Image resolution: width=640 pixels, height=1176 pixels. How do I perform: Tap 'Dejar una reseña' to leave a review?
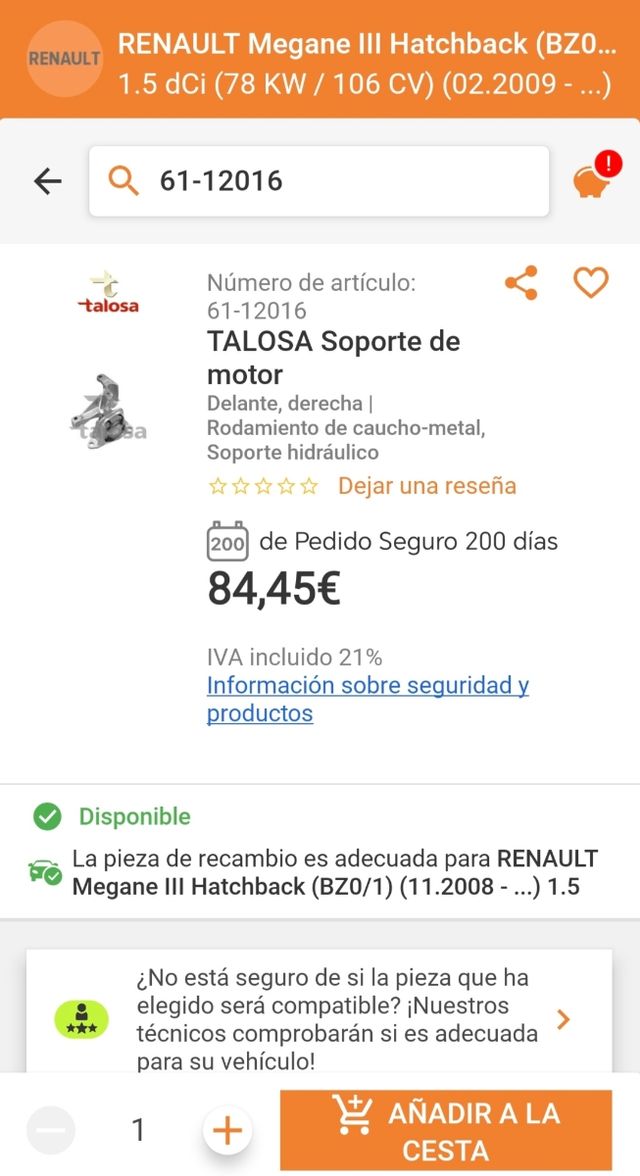coord(427,486)
